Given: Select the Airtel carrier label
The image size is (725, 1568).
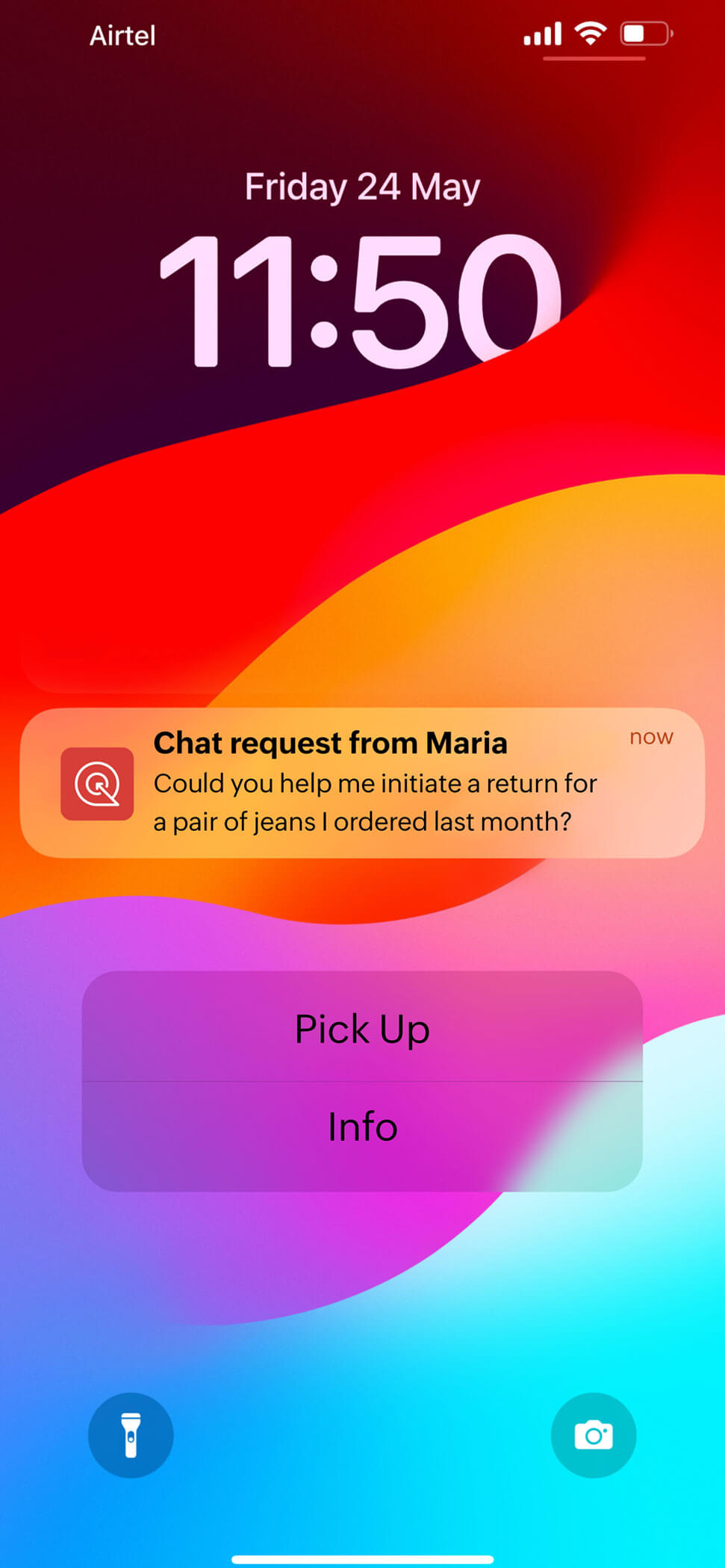Looking at the screenshot, I should click(122, 36).
